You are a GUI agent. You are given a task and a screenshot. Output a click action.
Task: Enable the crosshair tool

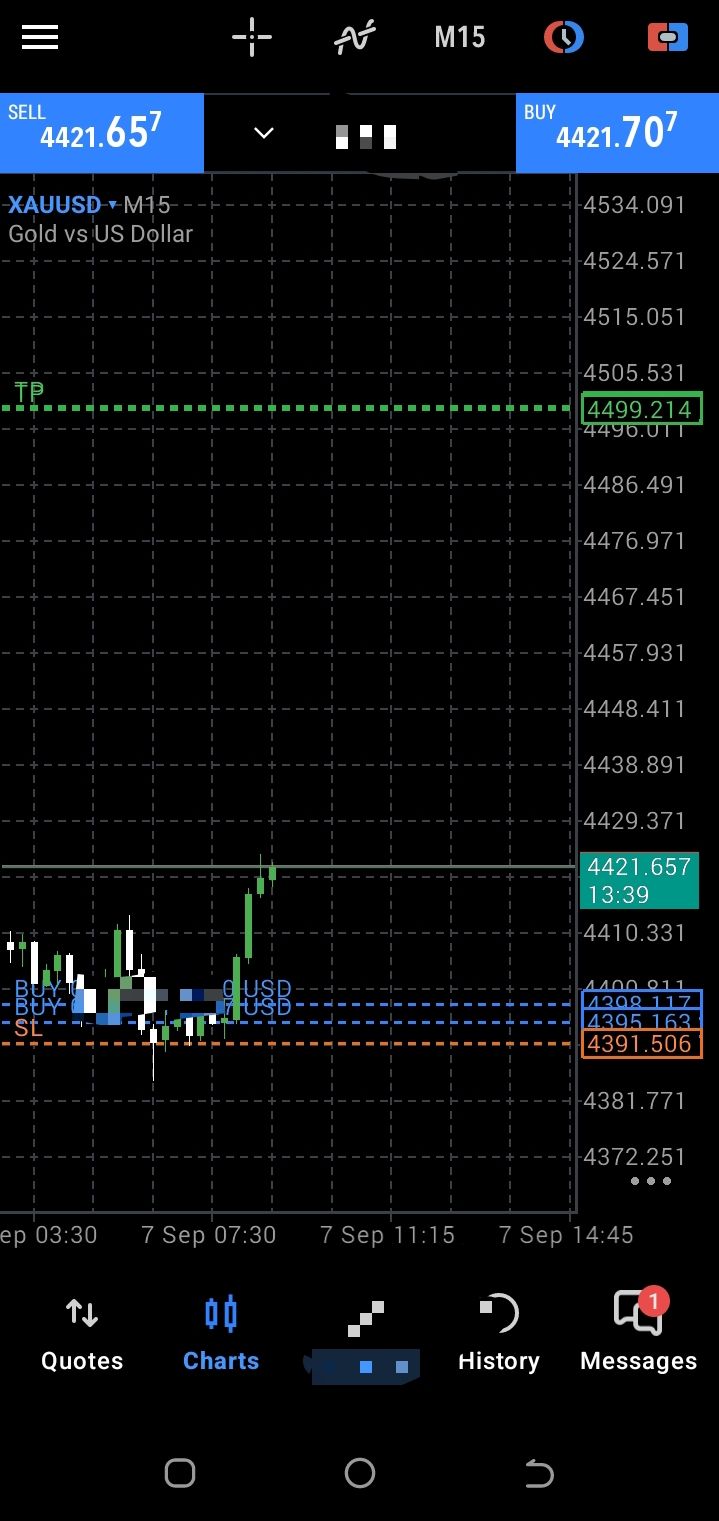[252, 38]
